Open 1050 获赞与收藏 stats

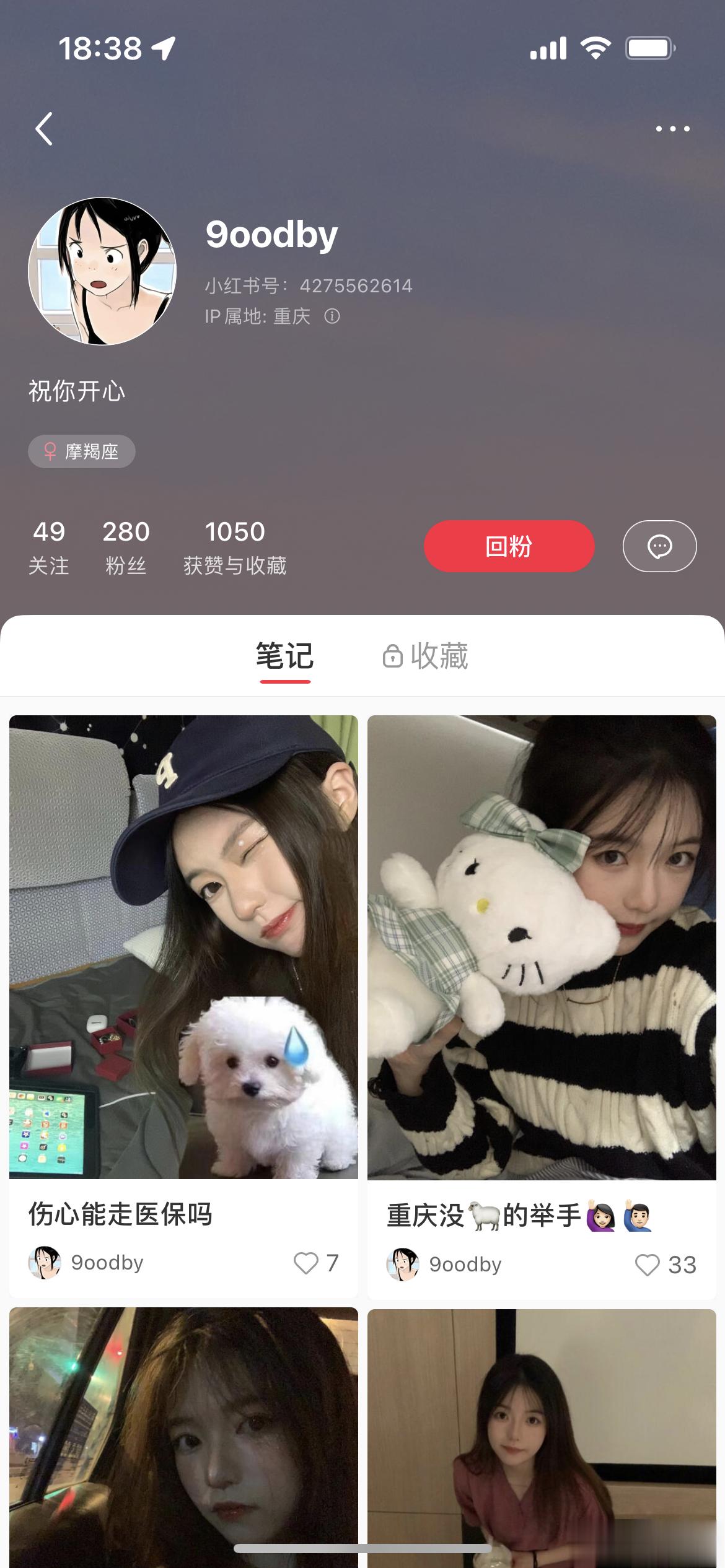(234, 547)
